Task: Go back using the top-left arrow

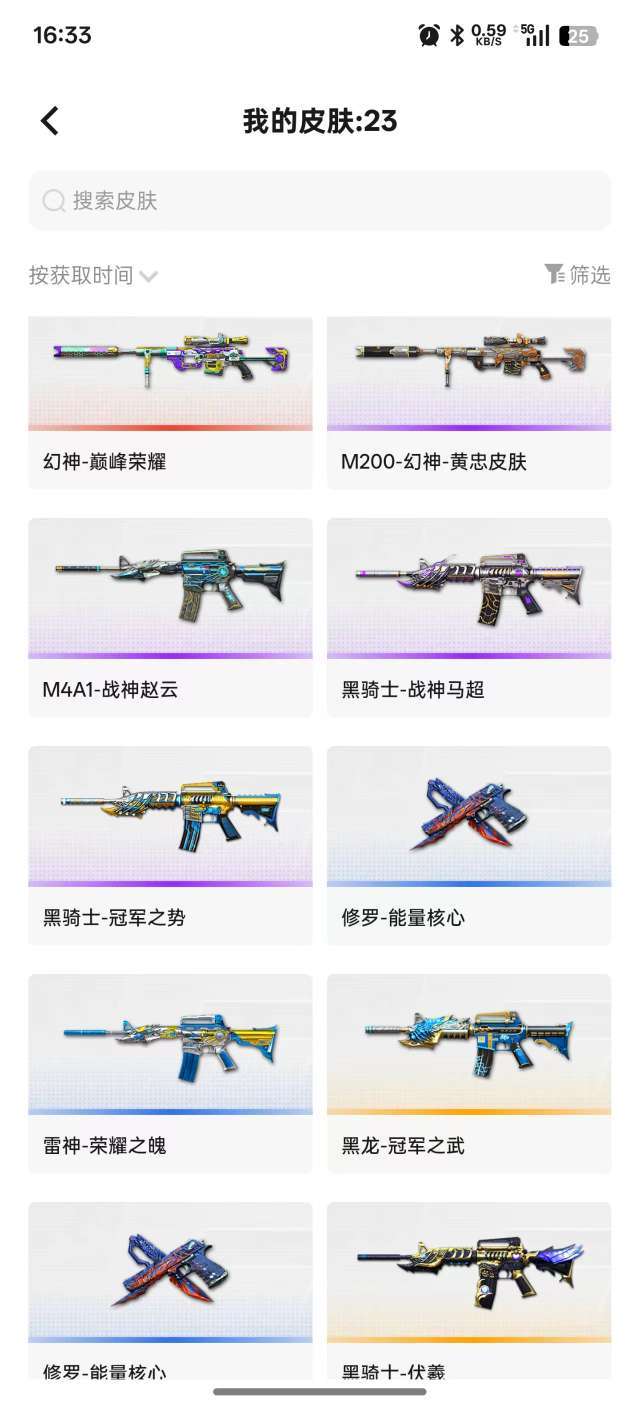Action: tap(50, 121)
